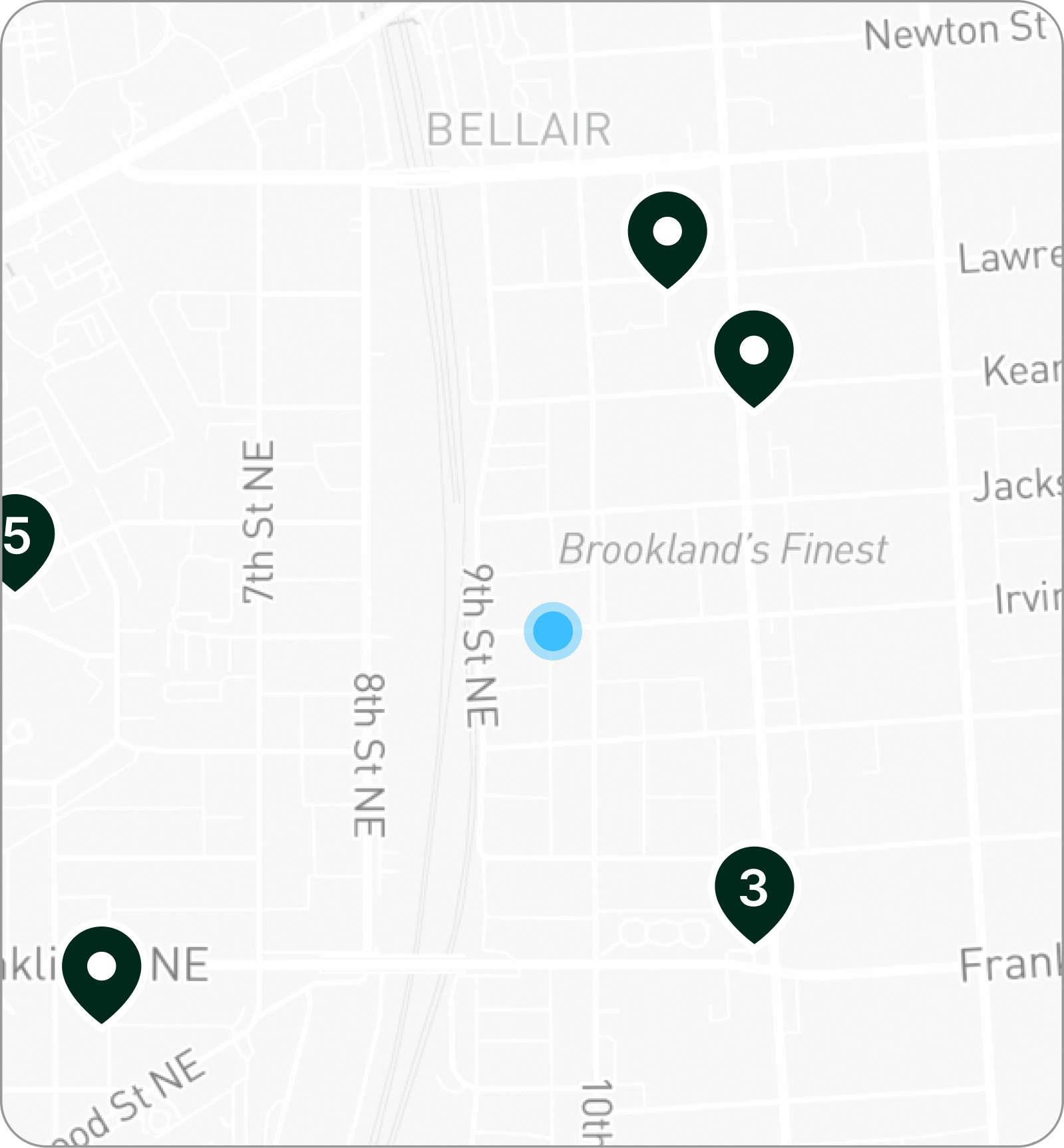Open the cluster pin marked 3

tap(754, 890)
